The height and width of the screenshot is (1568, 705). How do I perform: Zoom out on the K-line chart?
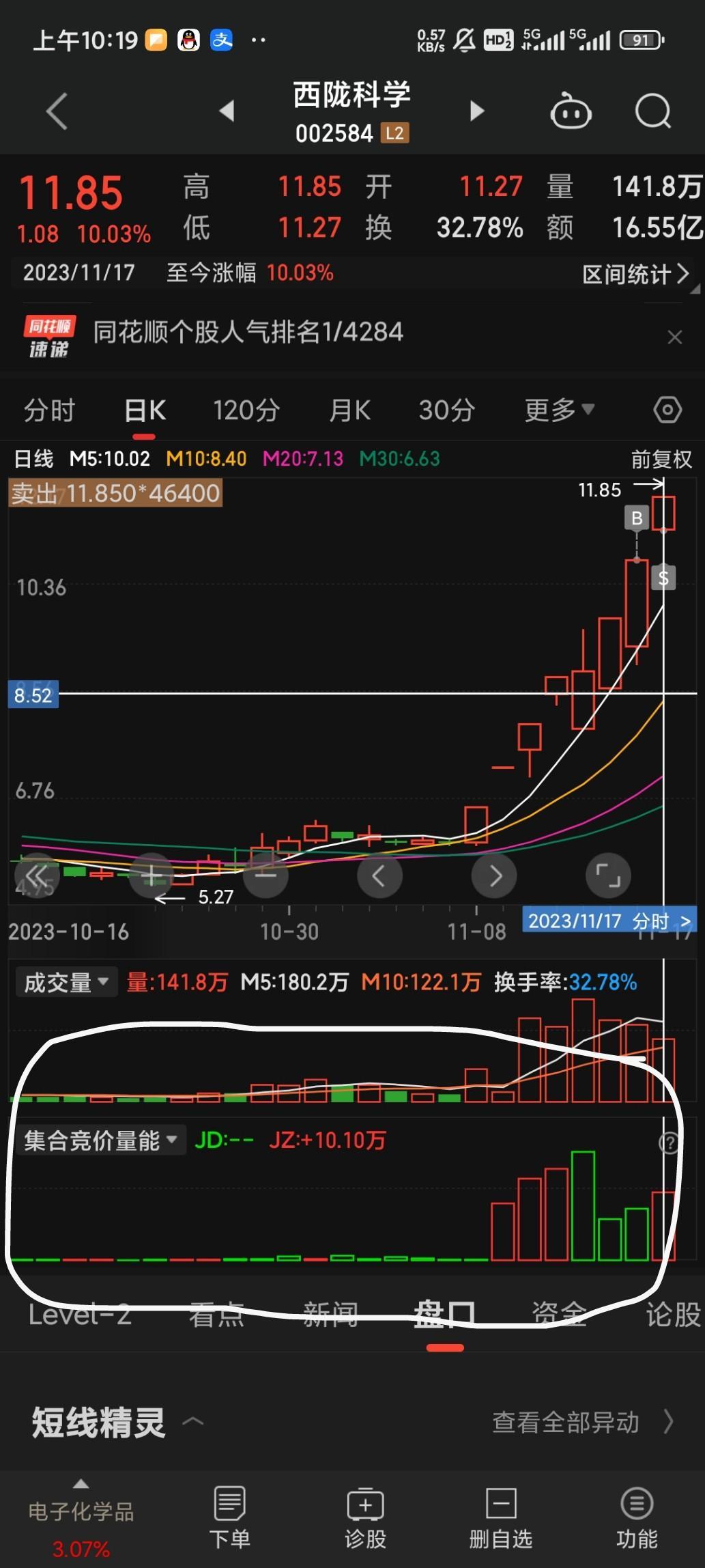(265, 876)
